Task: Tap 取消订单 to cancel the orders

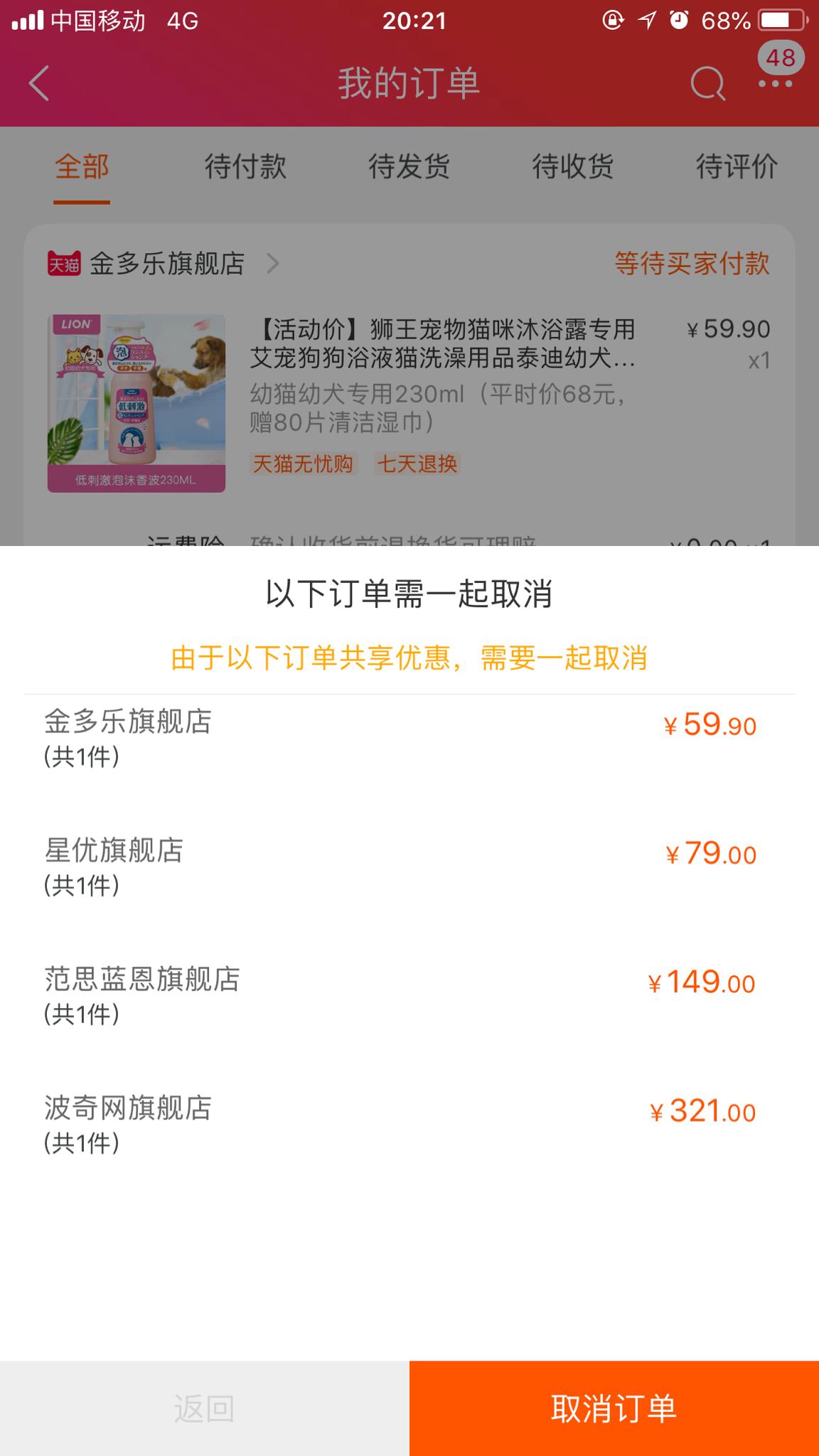Action: (614, 1408)
